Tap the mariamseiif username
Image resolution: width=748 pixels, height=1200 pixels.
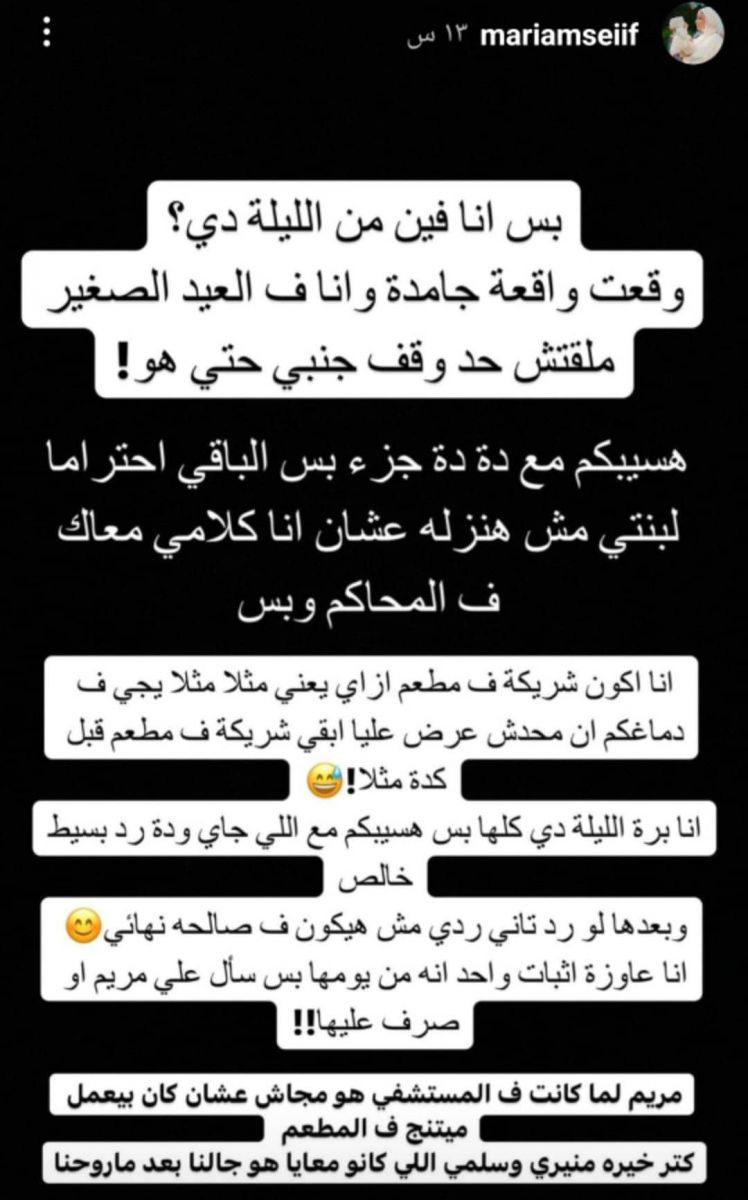(x=573, y=37)
